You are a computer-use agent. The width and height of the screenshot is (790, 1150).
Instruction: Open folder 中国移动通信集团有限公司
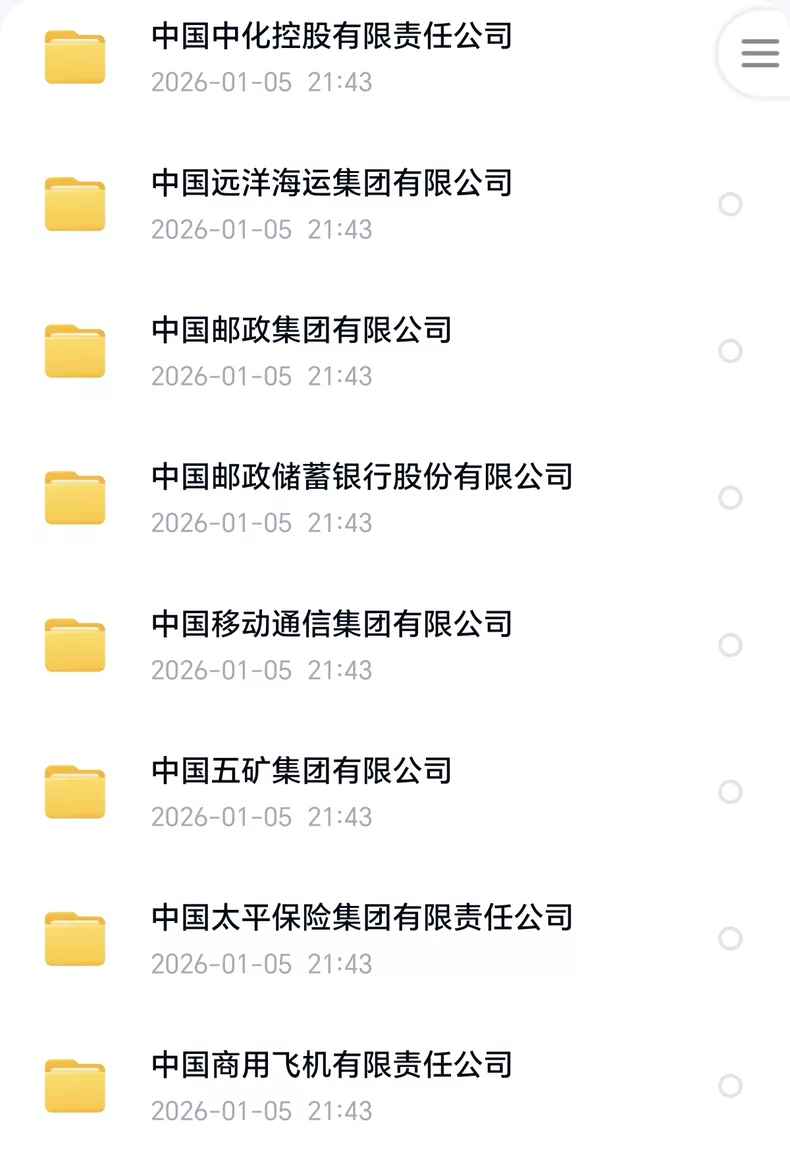click(x=331, y=625)
